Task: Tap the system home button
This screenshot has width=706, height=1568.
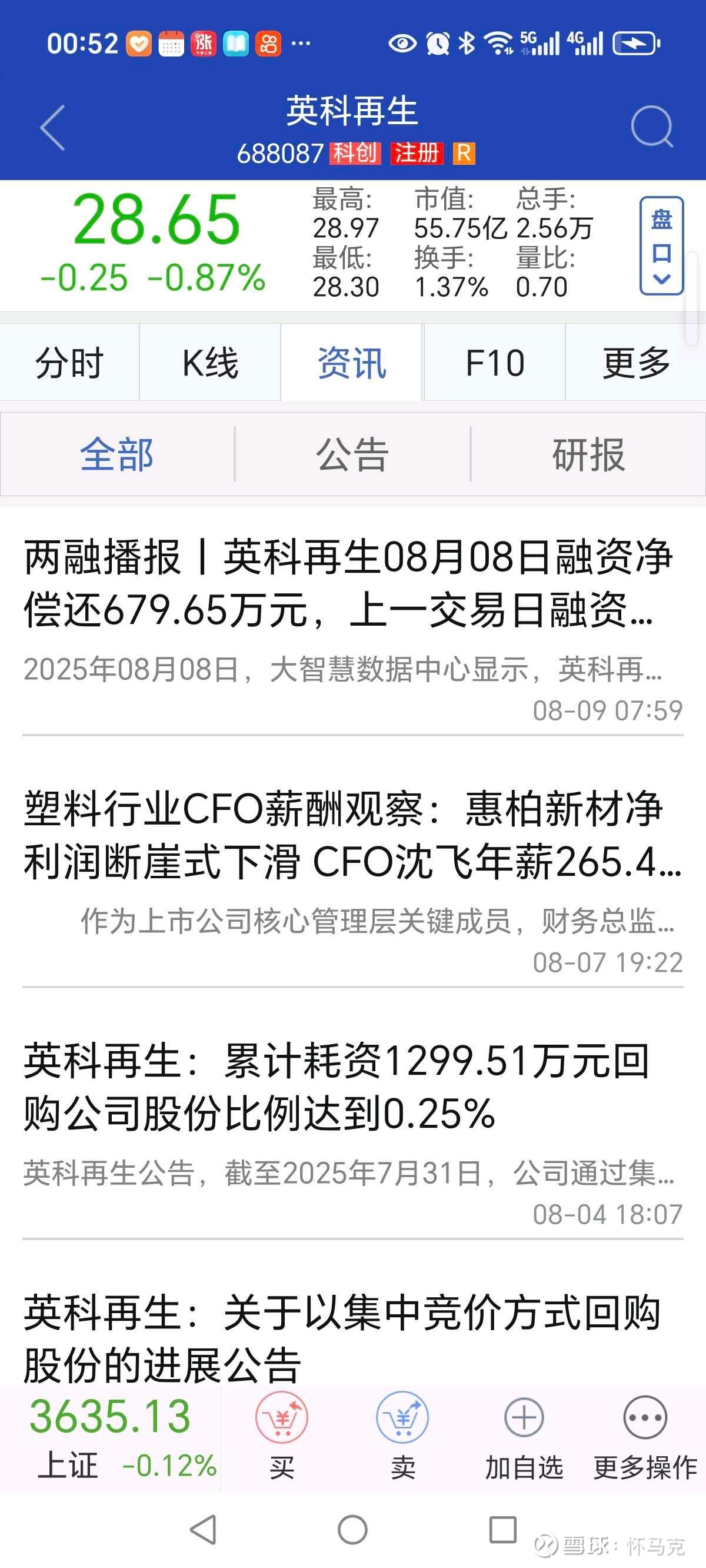Action: pyautogui.click(x=352, y=1529)
